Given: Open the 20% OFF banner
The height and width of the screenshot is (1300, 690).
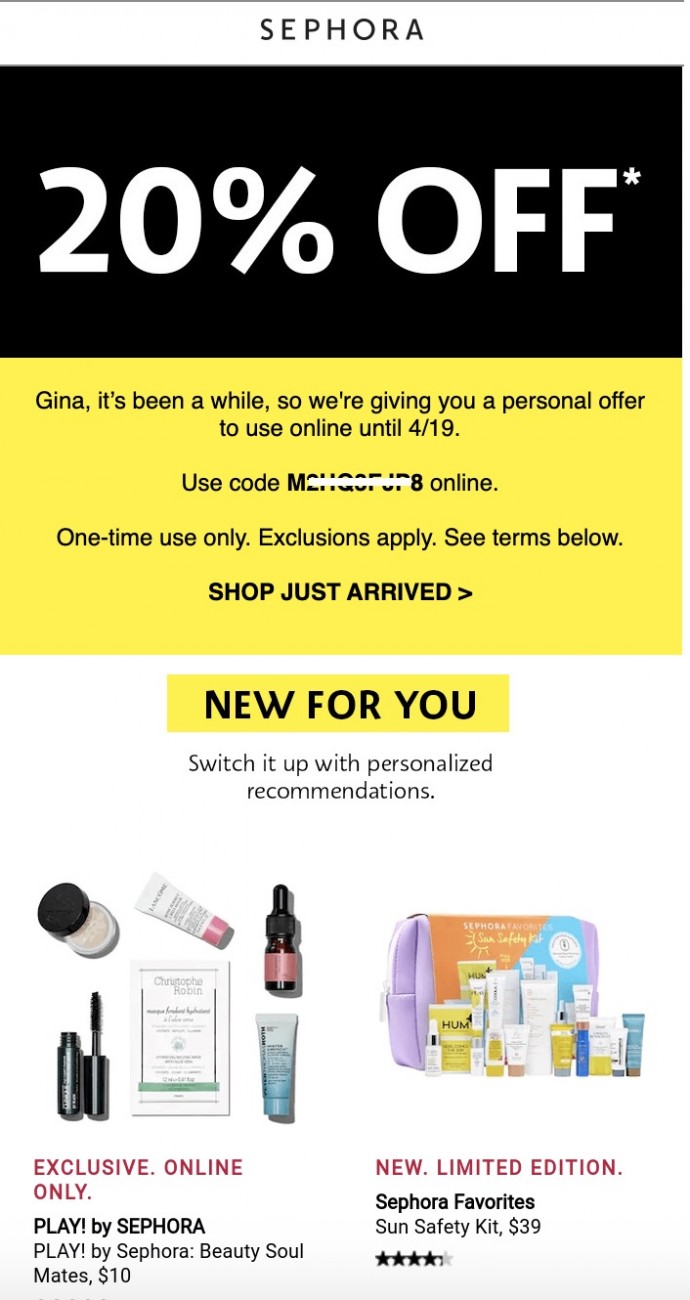Looking at the screenshot, I should (340, 212).
